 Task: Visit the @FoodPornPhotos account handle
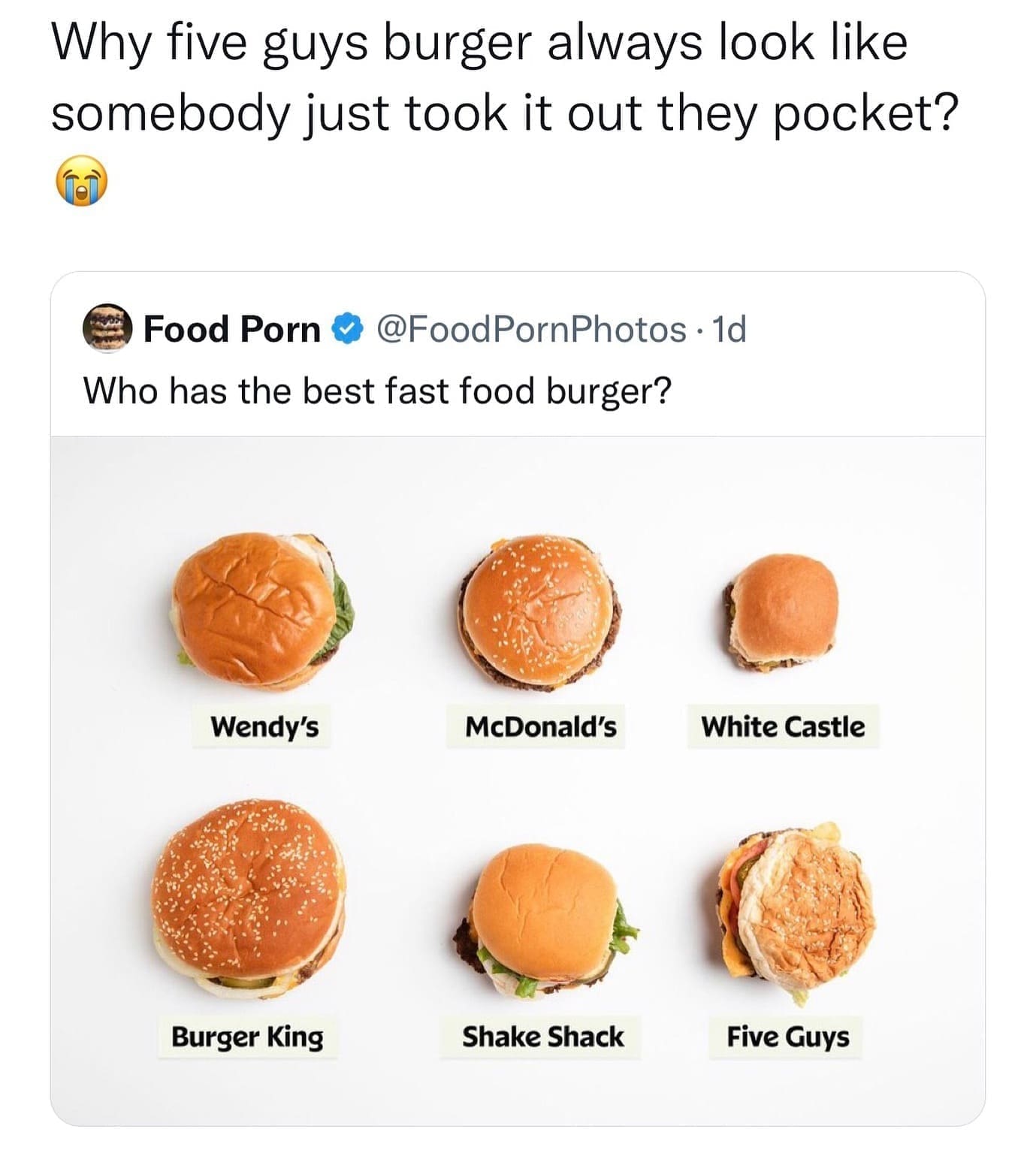(x=530, y=329)
